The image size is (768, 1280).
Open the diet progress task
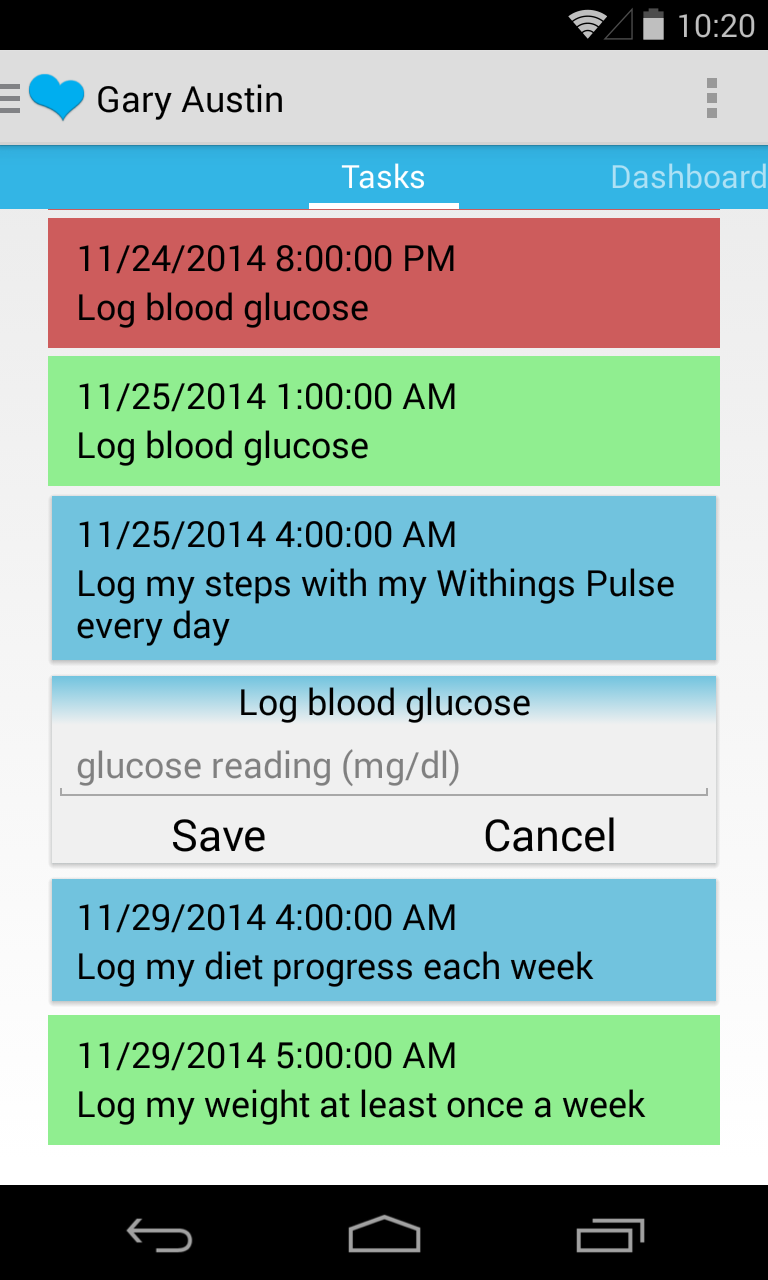pyautogui.click(x=383, y=941)
